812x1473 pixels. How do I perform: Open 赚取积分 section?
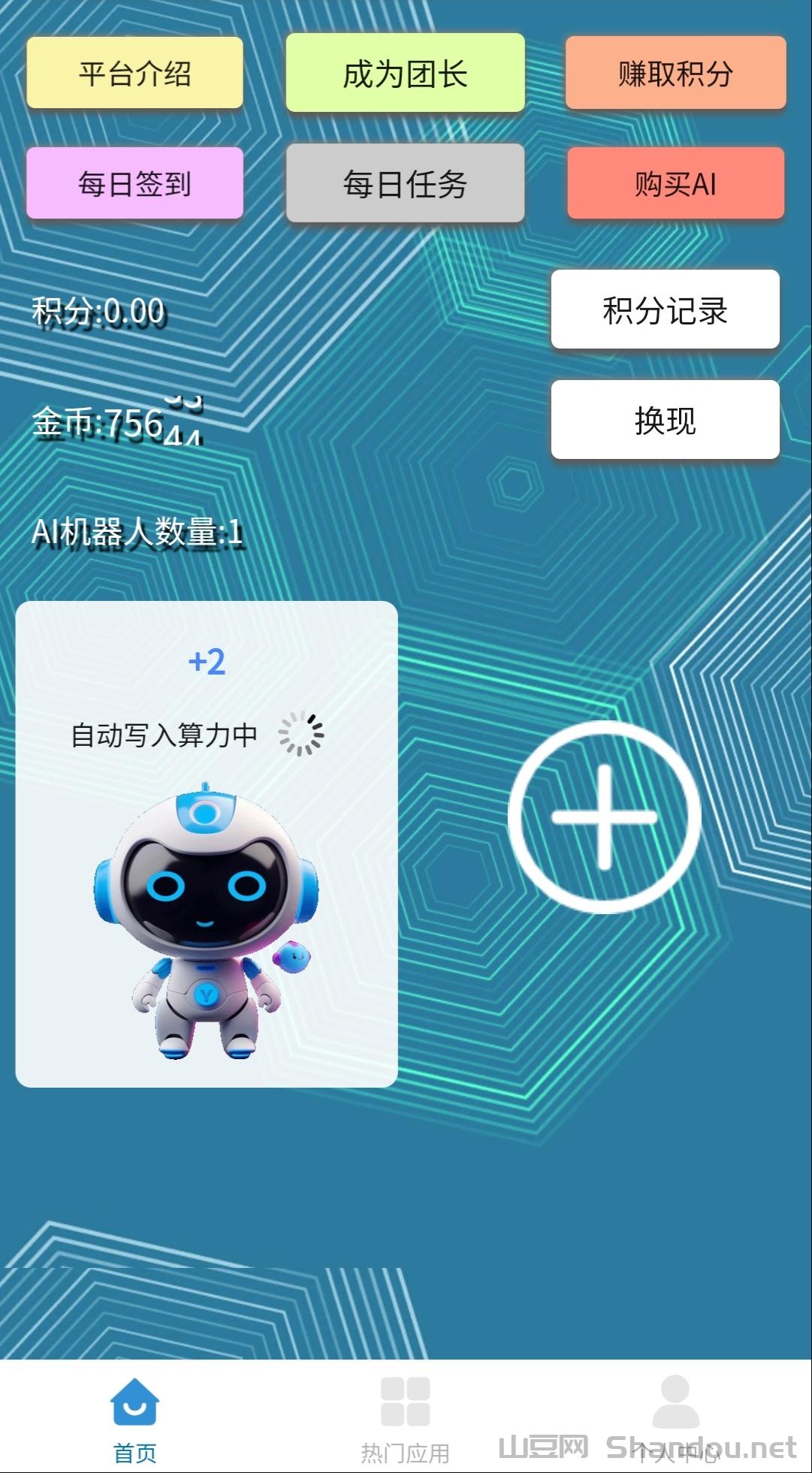coord(675,73)
